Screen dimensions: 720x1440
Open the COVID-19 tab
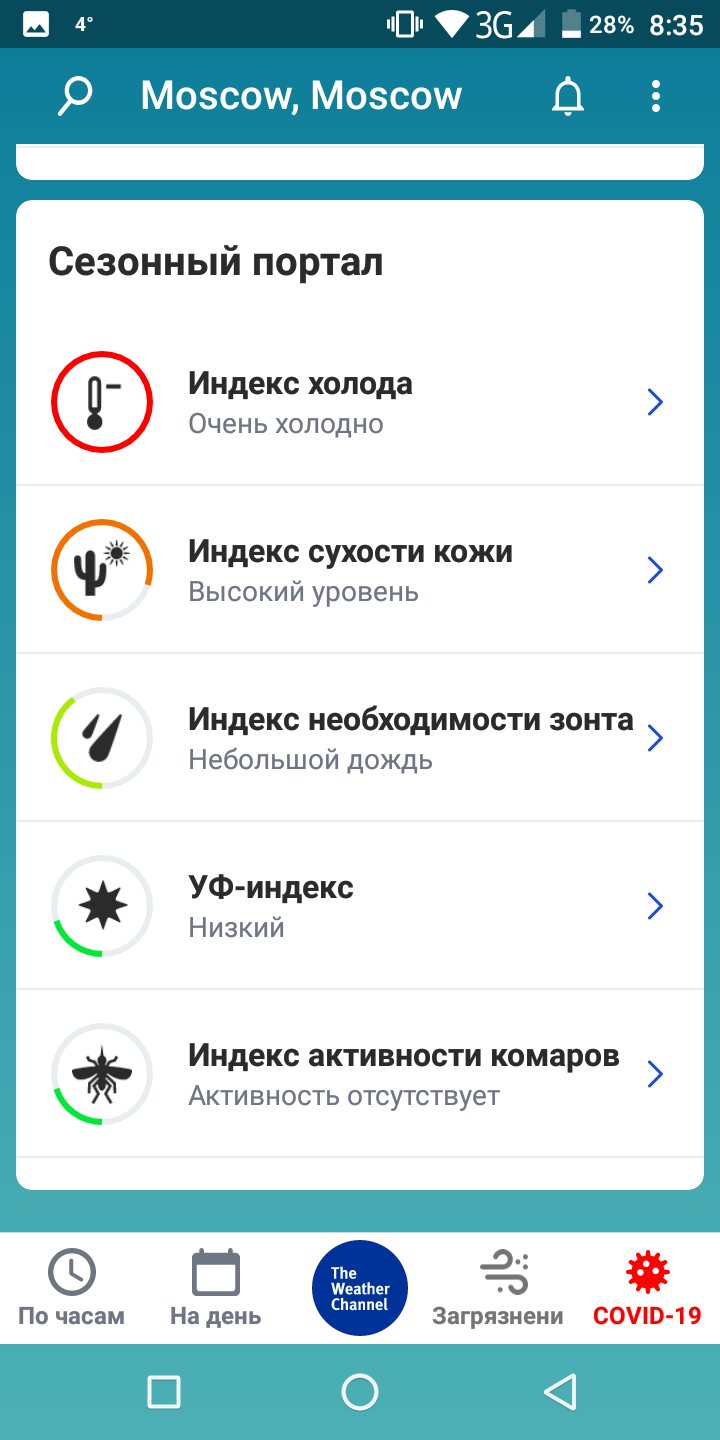click(x=647, y=1288)
